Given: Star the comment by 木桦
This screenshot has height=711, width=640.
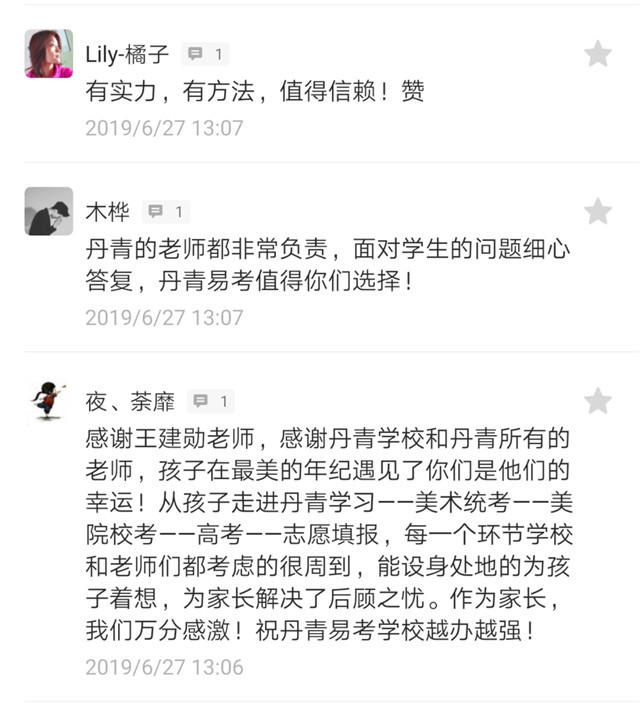Looking at the screenshot, I should (x=598, y=212).
